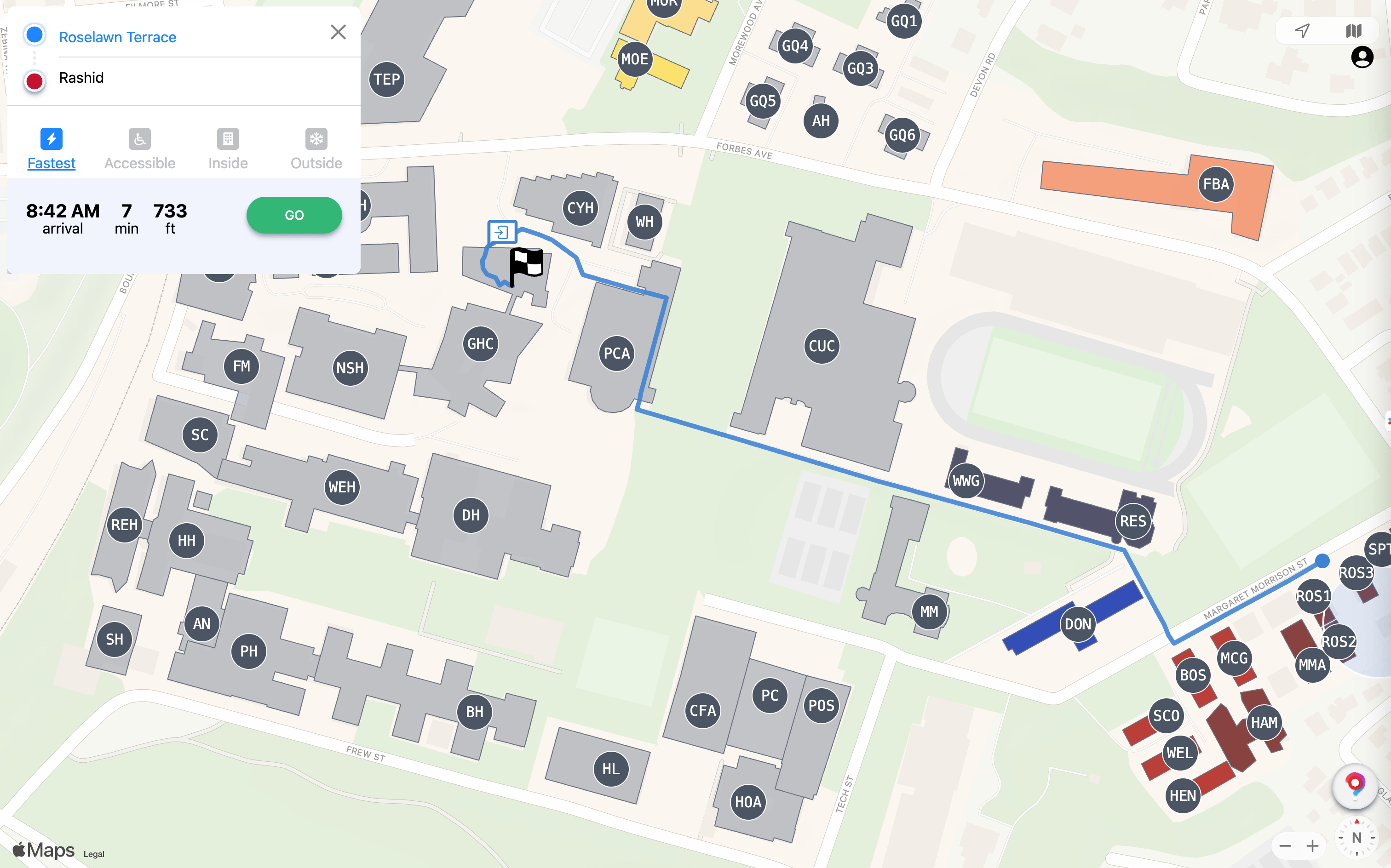Viewport: 1391px width, 868px height.
Task: Tap the FBA building marker
Action: 1216,184
